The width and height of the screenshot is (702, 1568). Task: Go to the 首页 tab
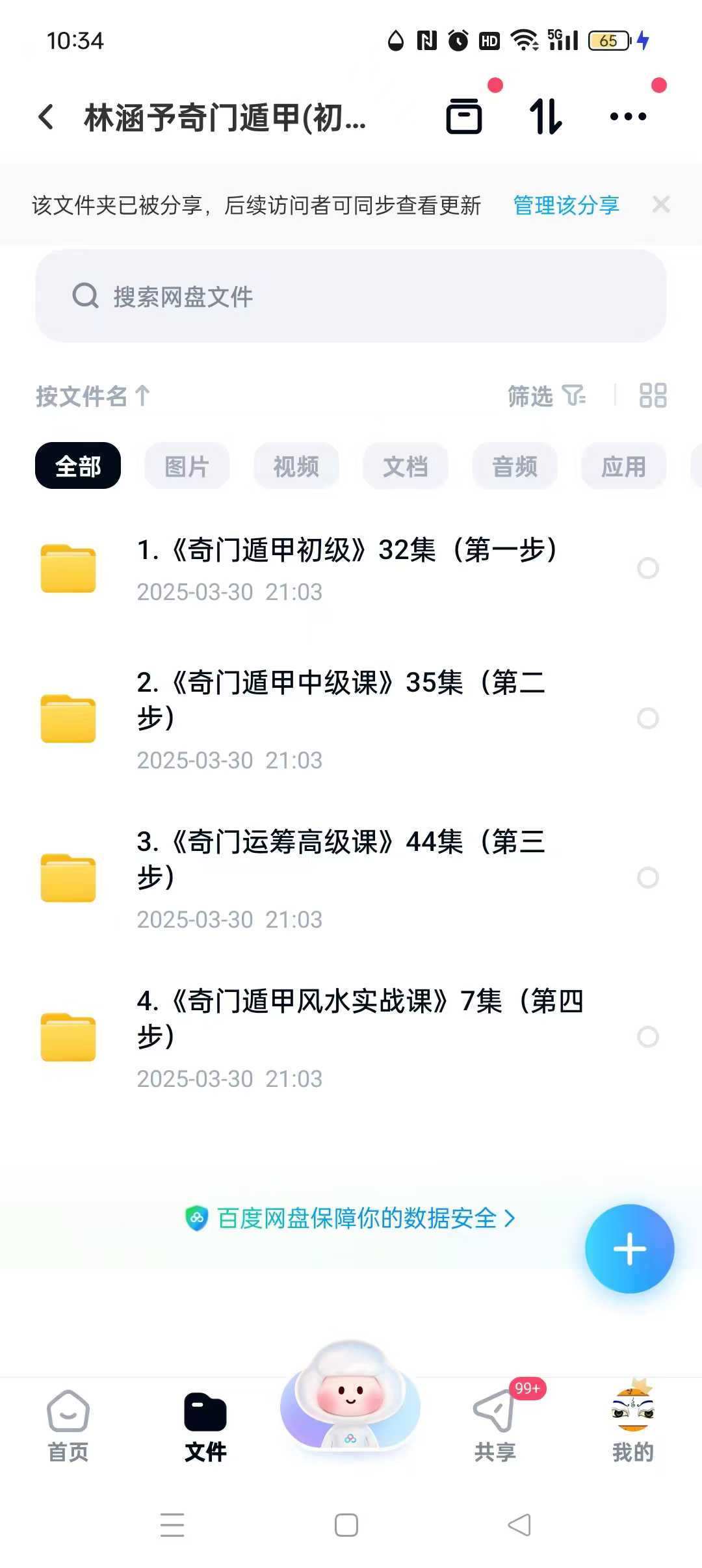(68, 1424)
